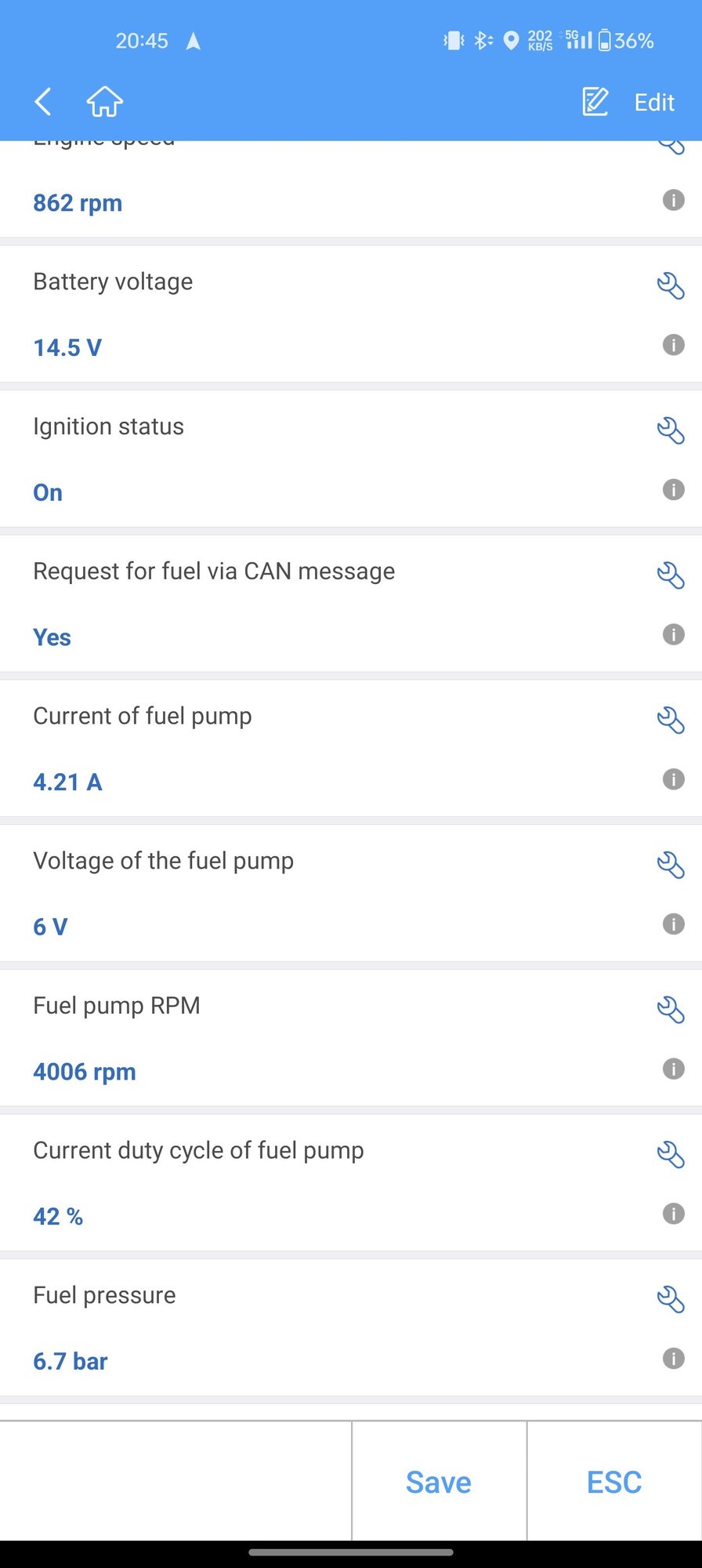Tap the wrench icon for Battery voltage

click(671, 285)
